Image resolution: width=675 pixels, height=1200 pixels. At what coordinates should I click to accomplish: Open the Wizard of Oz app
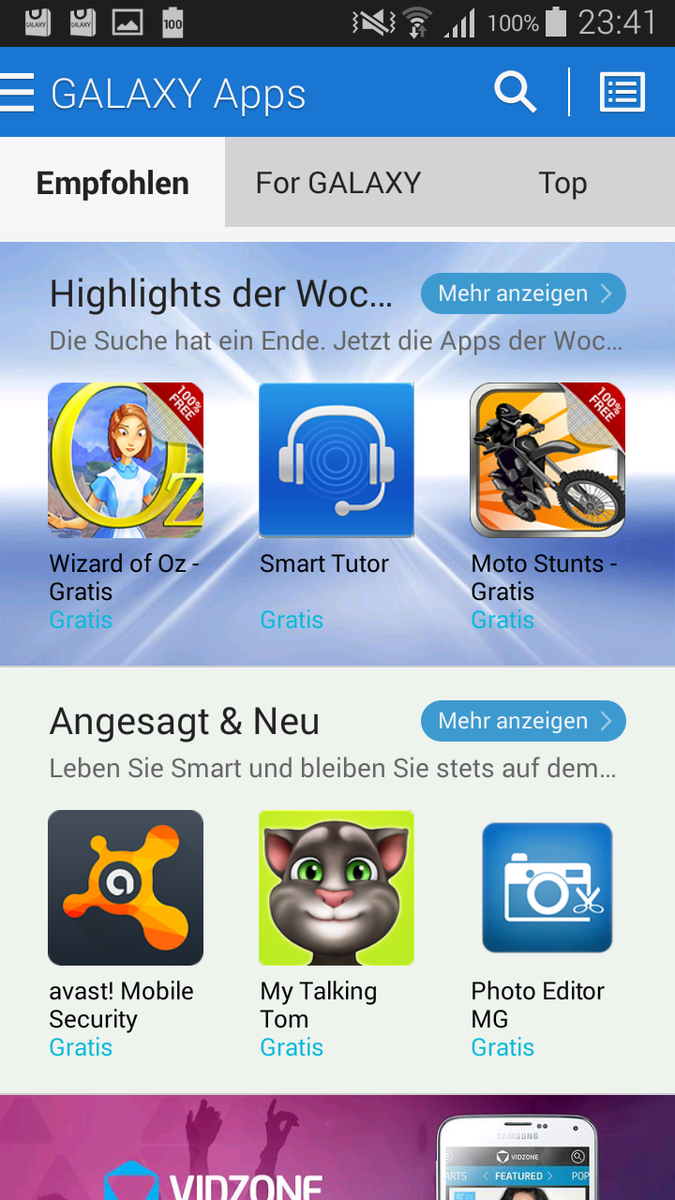[x=126, y=460]
